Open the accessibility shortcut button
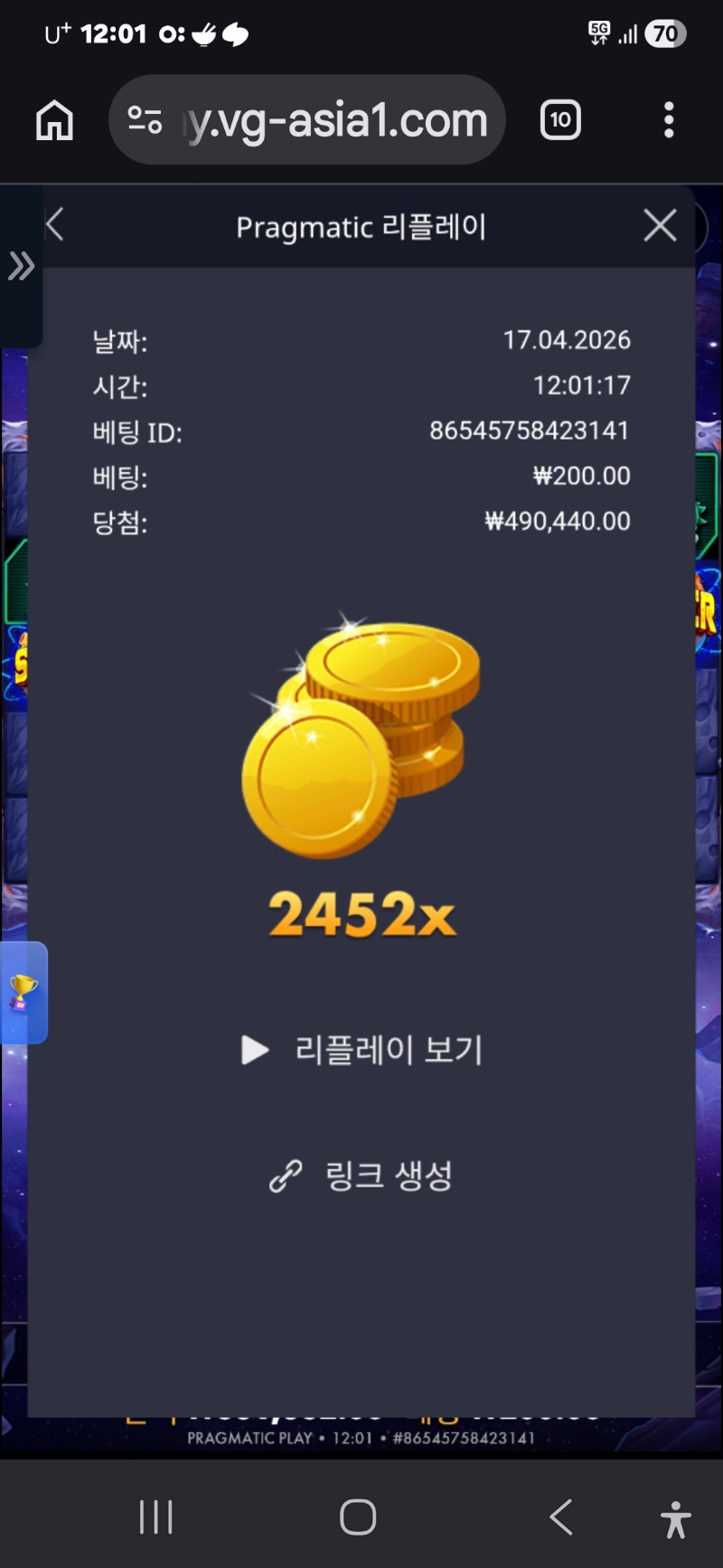This screenshot has height=1568, width=723. click(x=675, y=1518)
